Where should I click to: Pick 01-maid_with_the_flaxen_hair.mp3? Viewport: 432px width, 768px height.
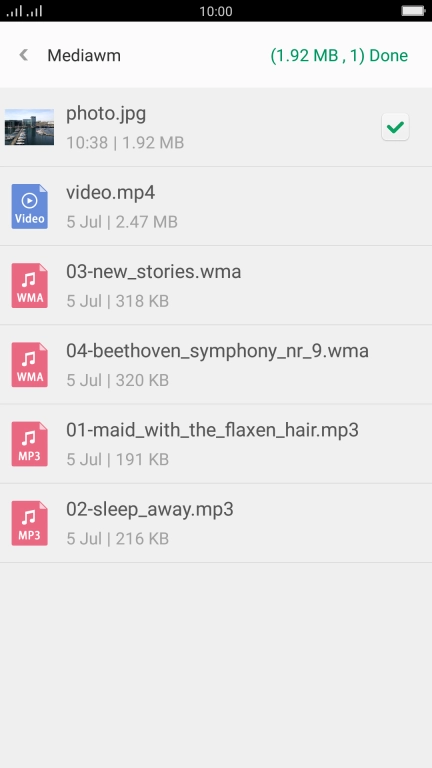tap(216, 444)
